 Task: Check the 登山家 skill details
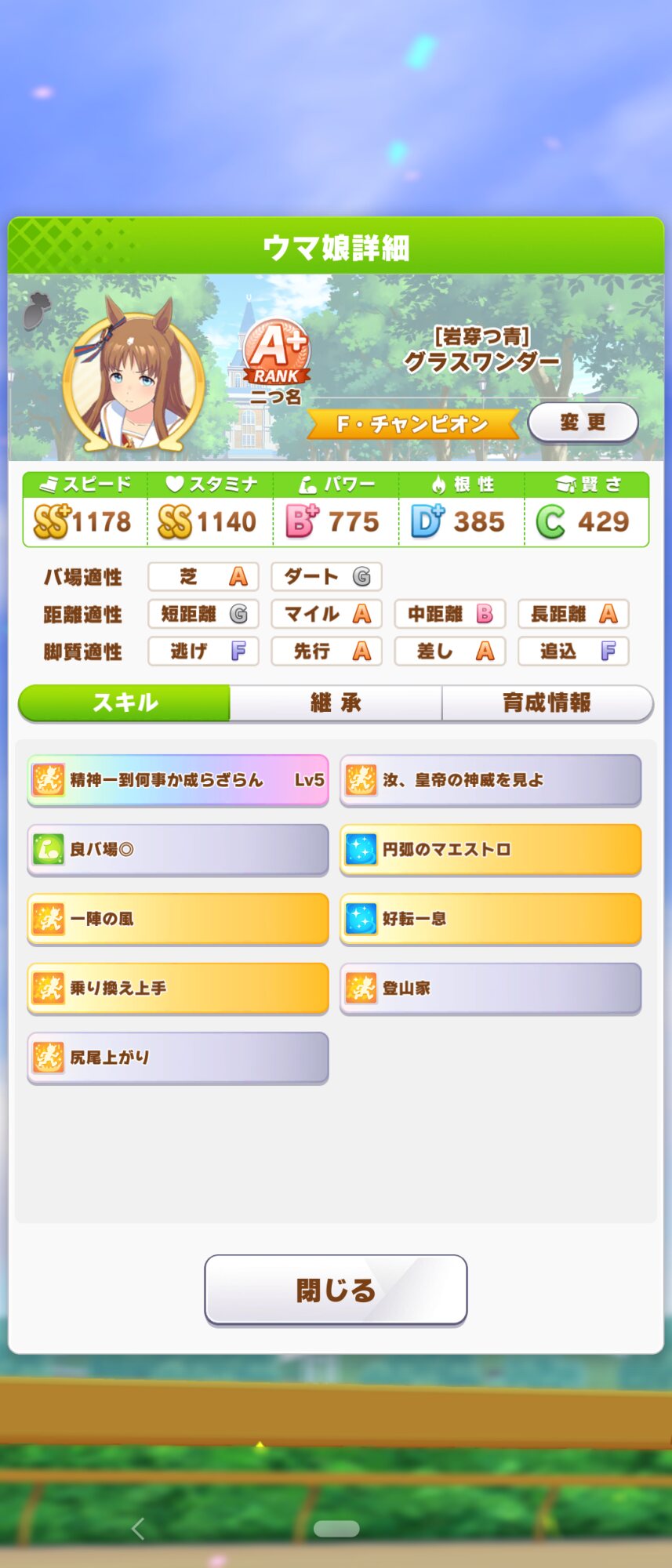pos(490,988)
